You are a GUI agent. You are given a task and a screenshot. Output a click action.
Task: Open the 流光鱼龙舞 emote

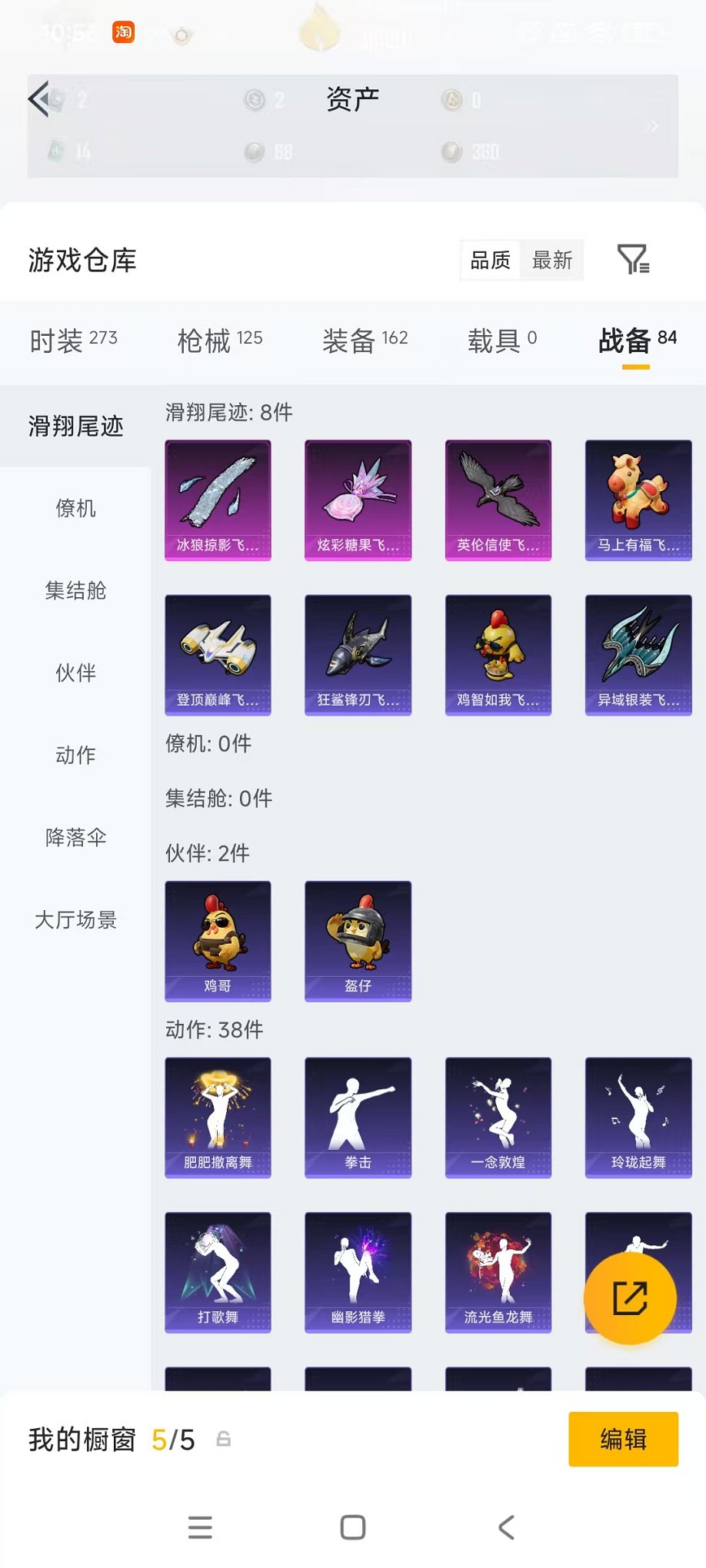498,1273
